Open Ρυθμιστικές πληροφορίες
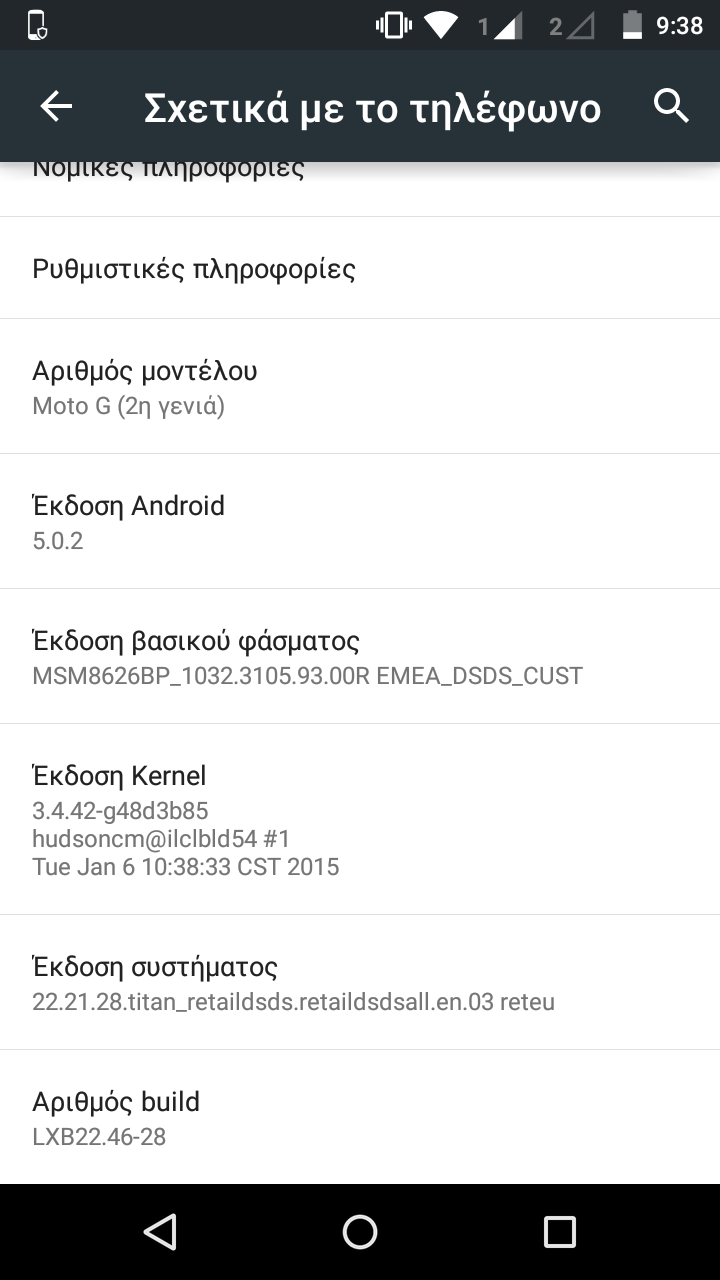Viewport: 720px width, 1280px height. click(360, 268)
